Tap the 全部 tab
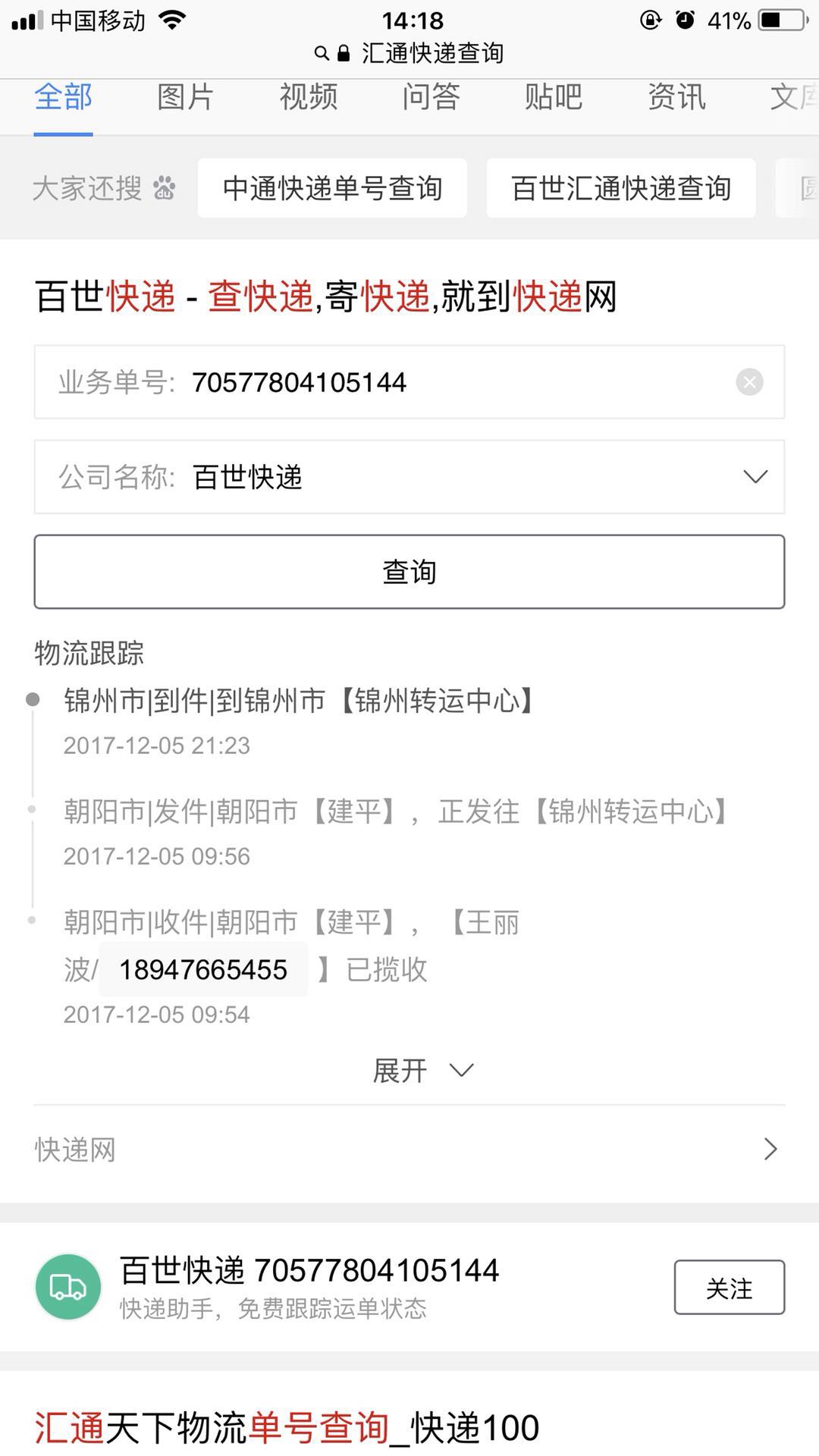 (x=63, y=98)
